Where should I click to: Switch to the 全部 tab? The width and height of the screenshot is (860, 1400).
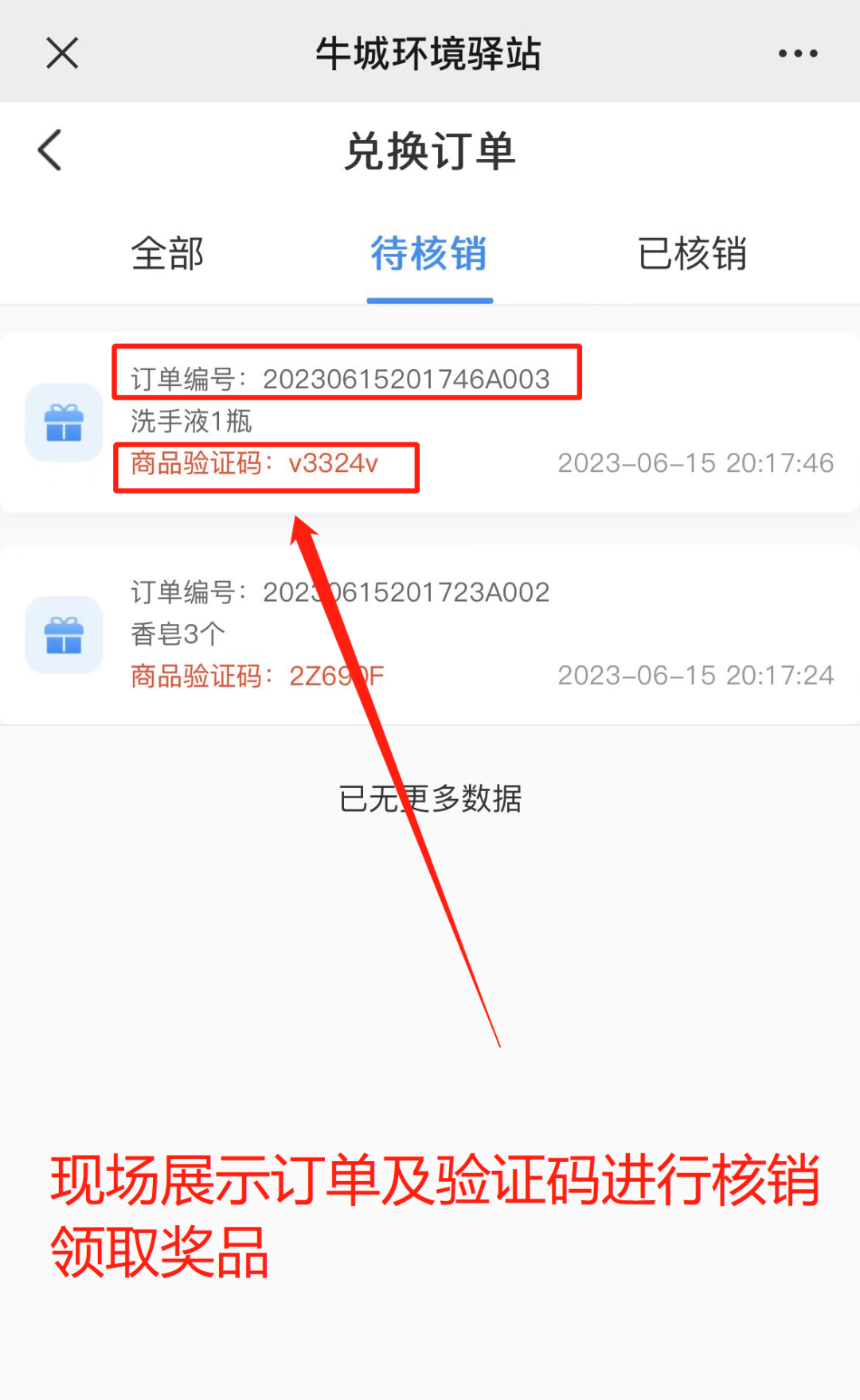[x=167, y=254]
